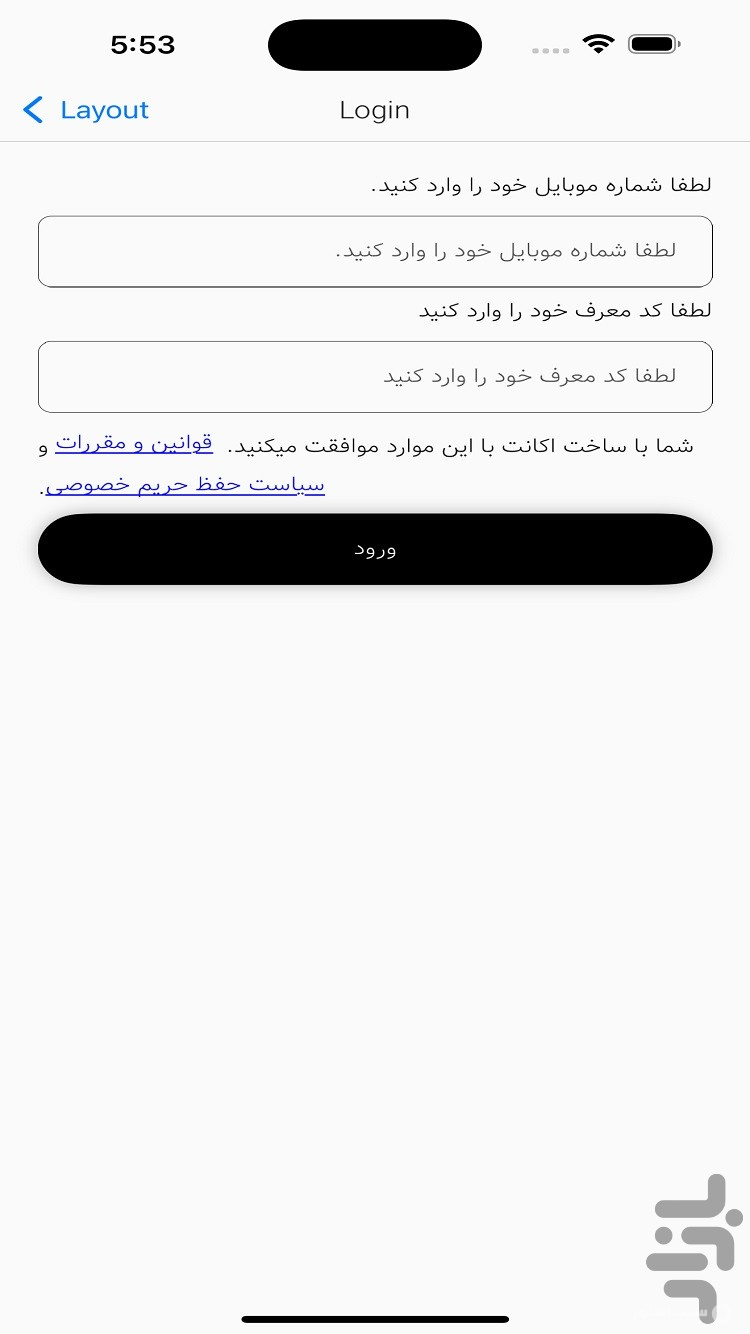This screenshot has width=750, height=1334.
Task: Click the Login title in navigation bar
Action: (x=375, y=110)
